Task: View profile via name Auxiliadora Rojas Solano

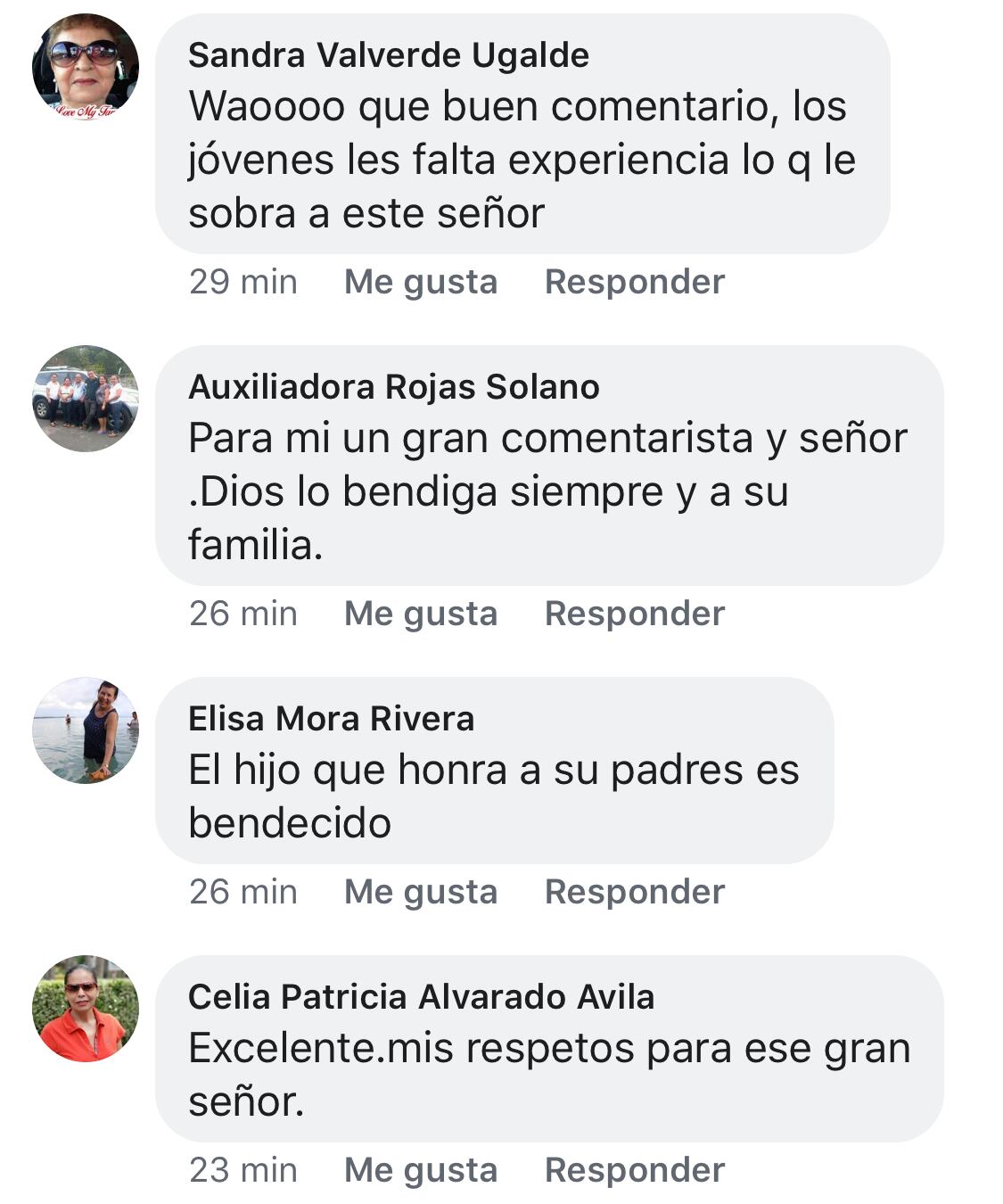Action: [393, 387]
